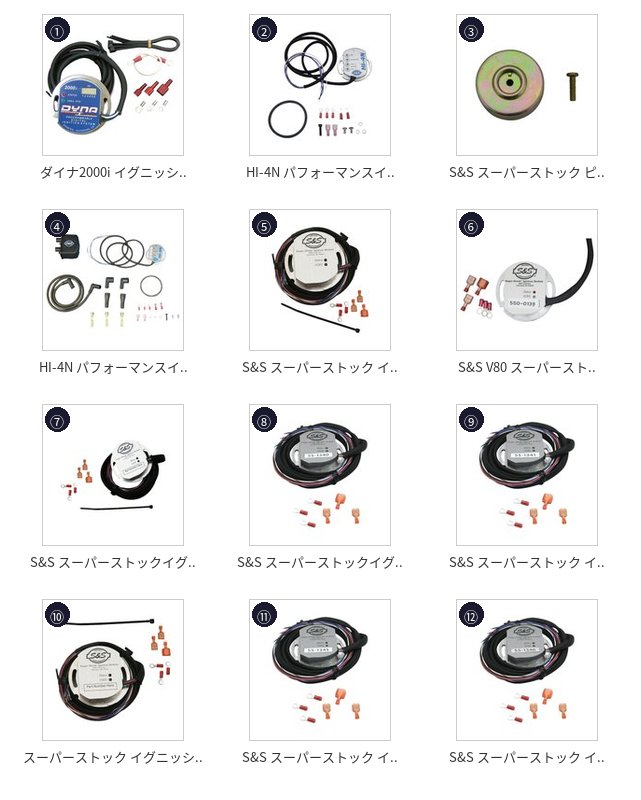View product 2, the HI-4N performance ignition
The image size is (641, 800).
pos(320,85)
